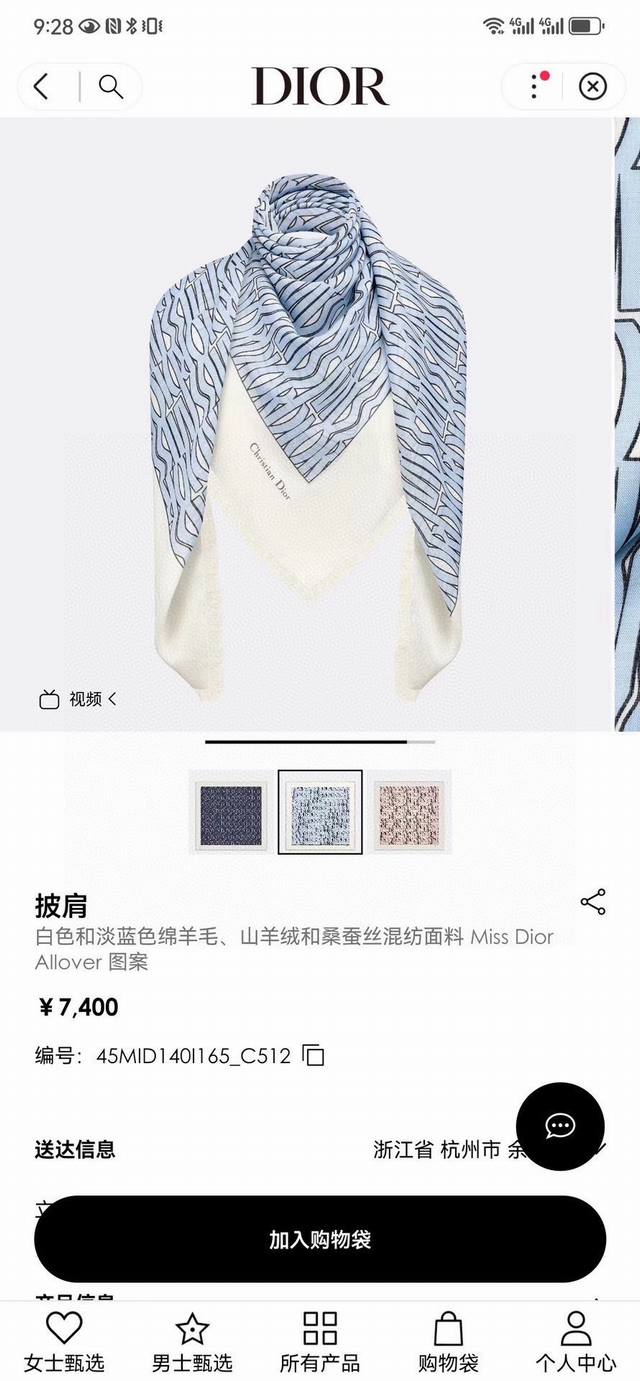Open the 购物袋 shopping bag tab
640x1381 pixels.
[x=448, y=1342]
